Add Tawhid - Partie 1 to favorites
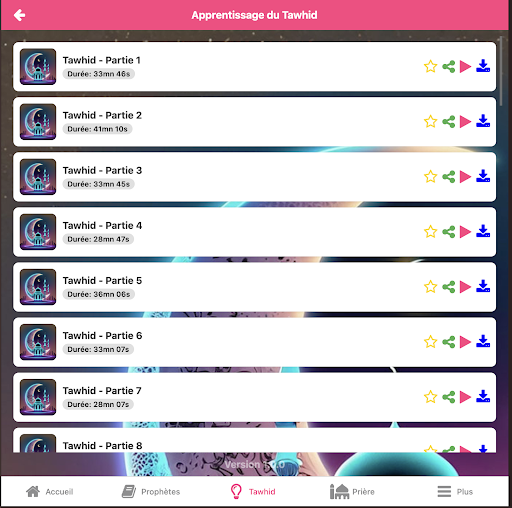 pyautogui.click(x=430, y=66)
